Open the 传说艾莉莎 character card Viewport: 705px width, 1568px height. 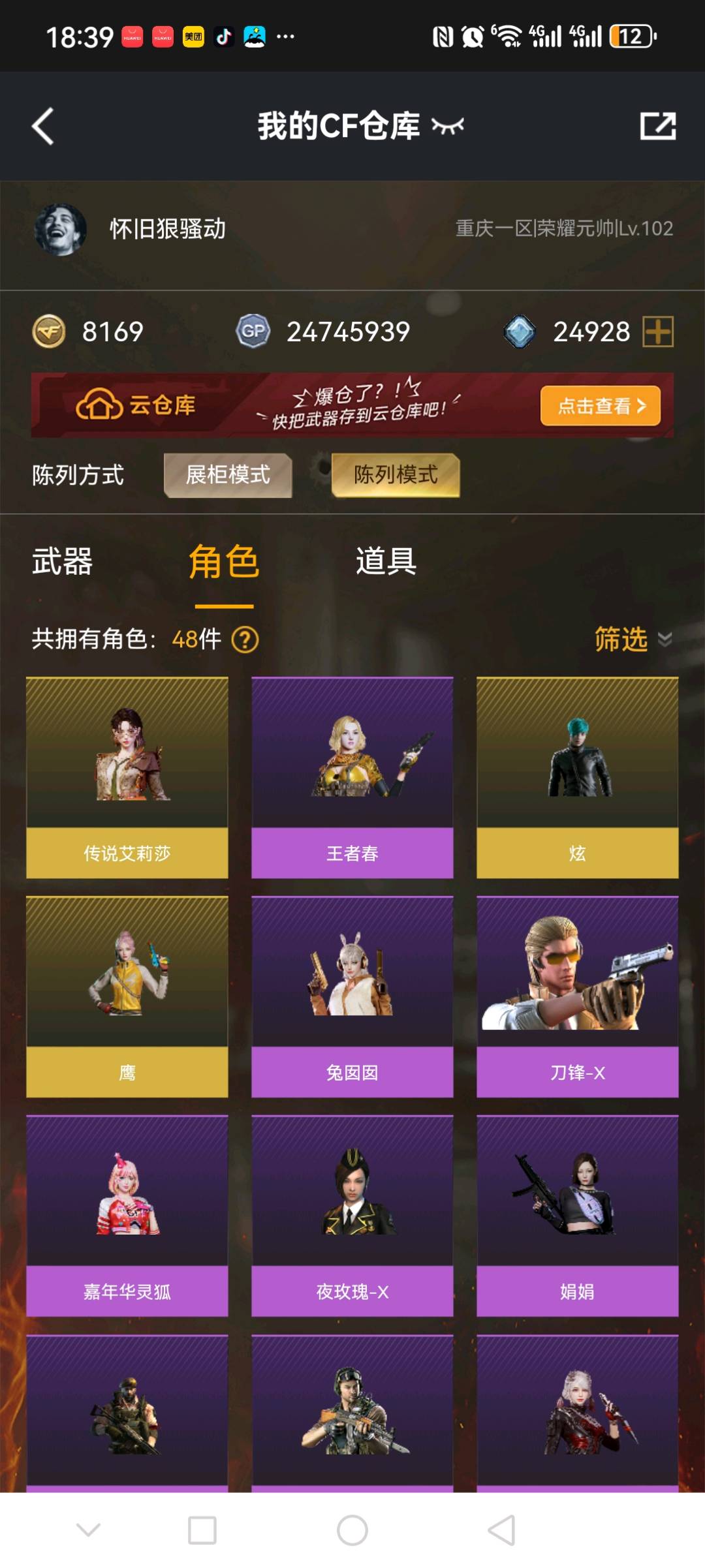pyautogui.click(x=127, y=777)
